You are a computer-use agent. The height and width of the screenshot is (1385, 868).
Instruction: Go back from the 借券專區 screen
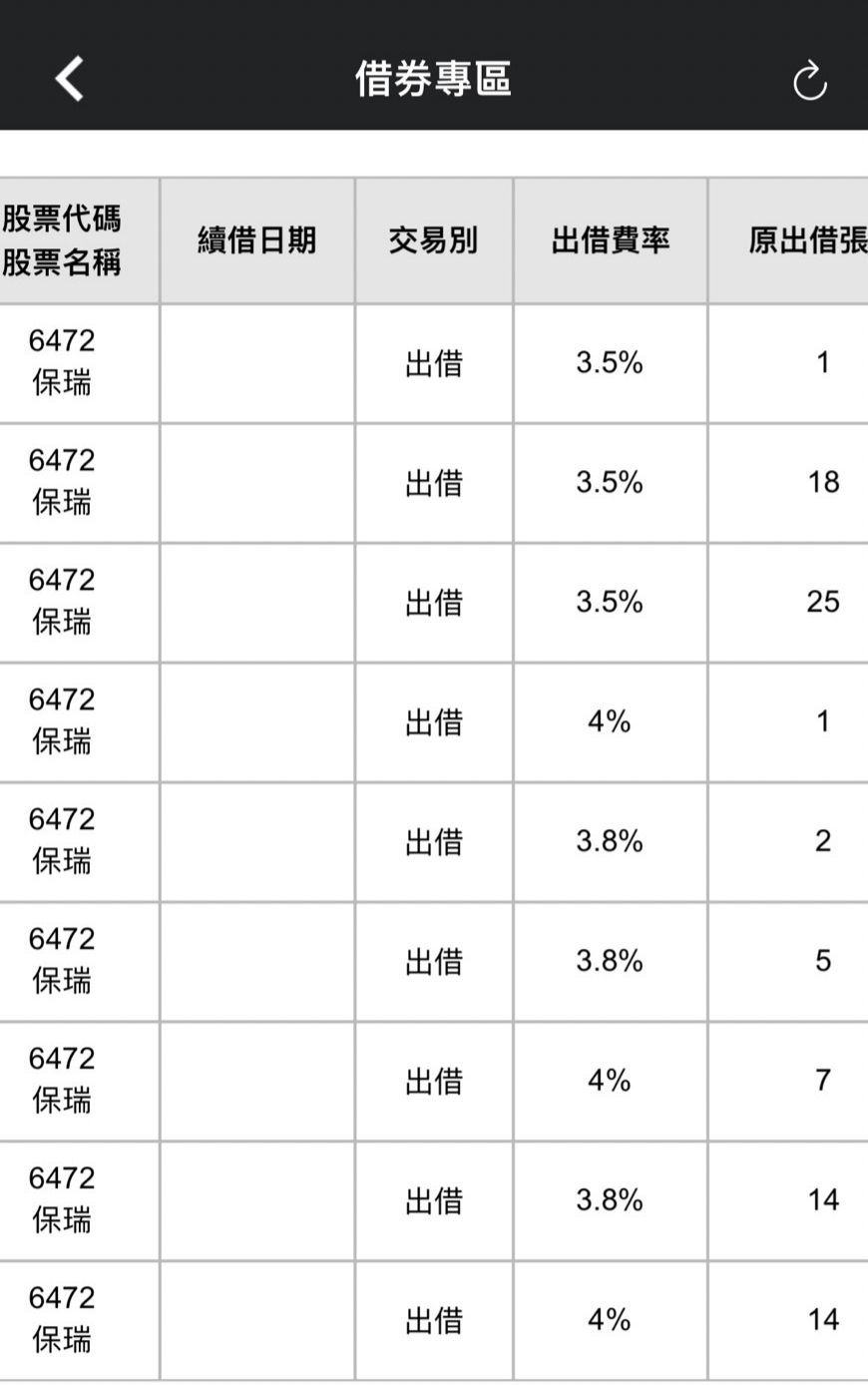69,79
